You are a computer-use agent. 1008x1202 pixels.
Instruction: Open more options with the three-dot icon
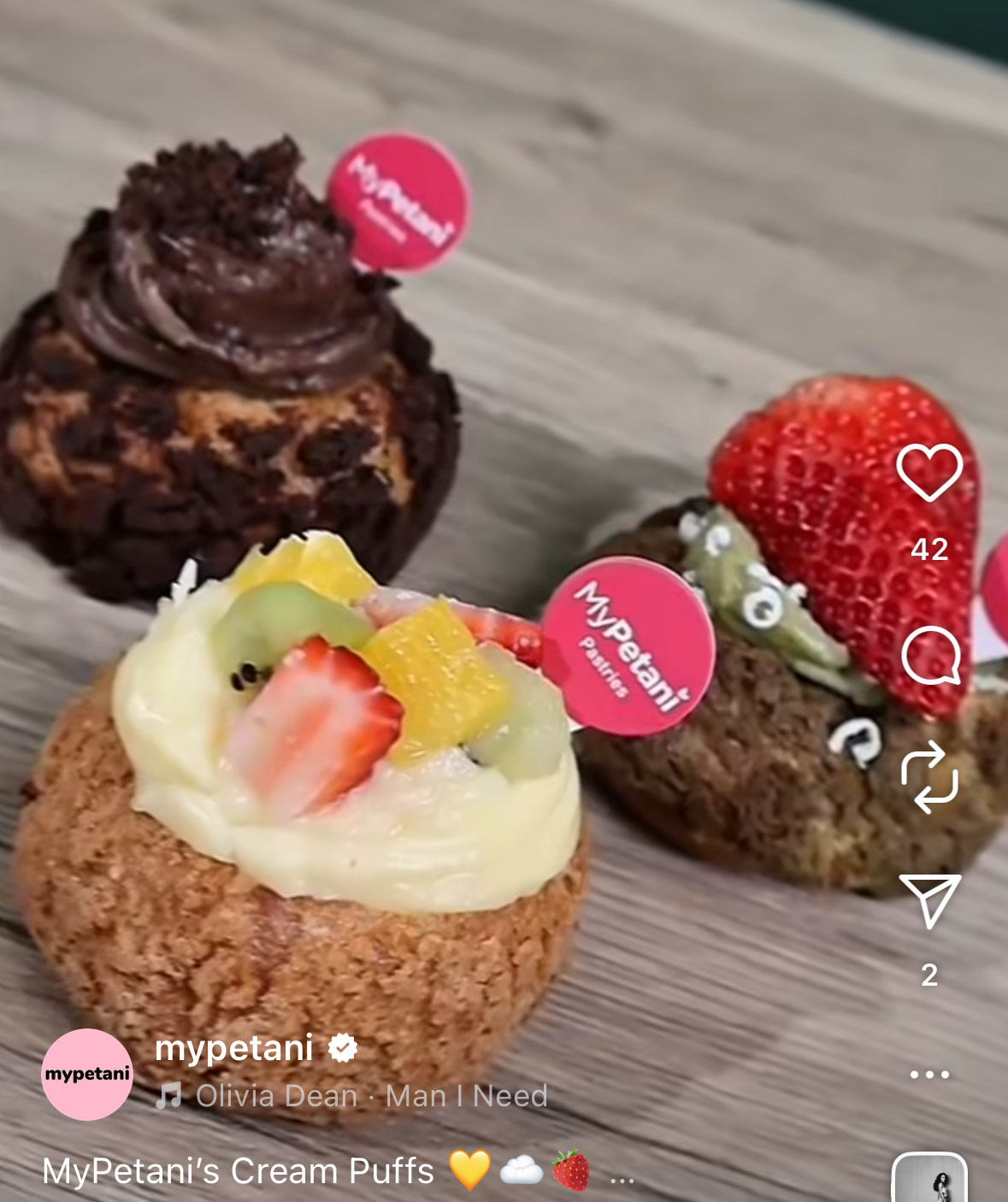[x=928, y=1075]
